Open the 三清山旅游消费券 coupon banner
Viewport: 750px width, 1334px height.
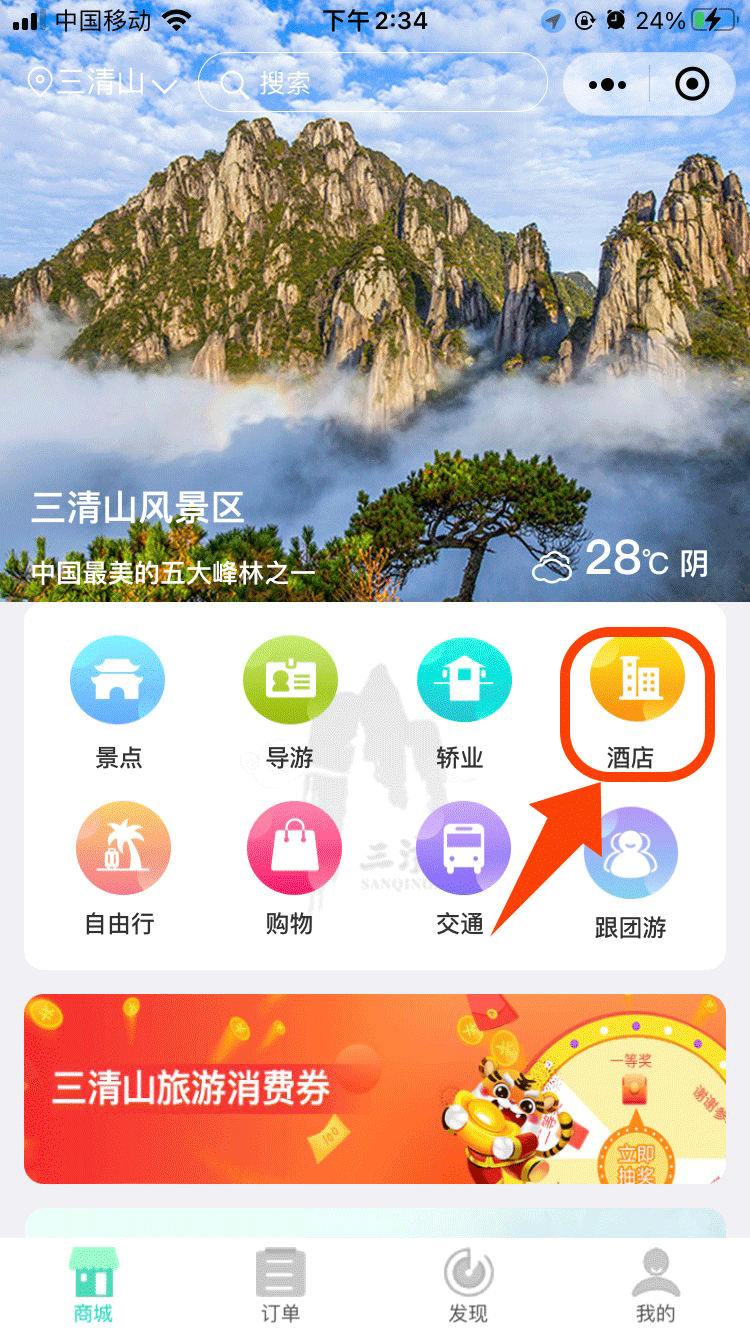(240, 1088)
